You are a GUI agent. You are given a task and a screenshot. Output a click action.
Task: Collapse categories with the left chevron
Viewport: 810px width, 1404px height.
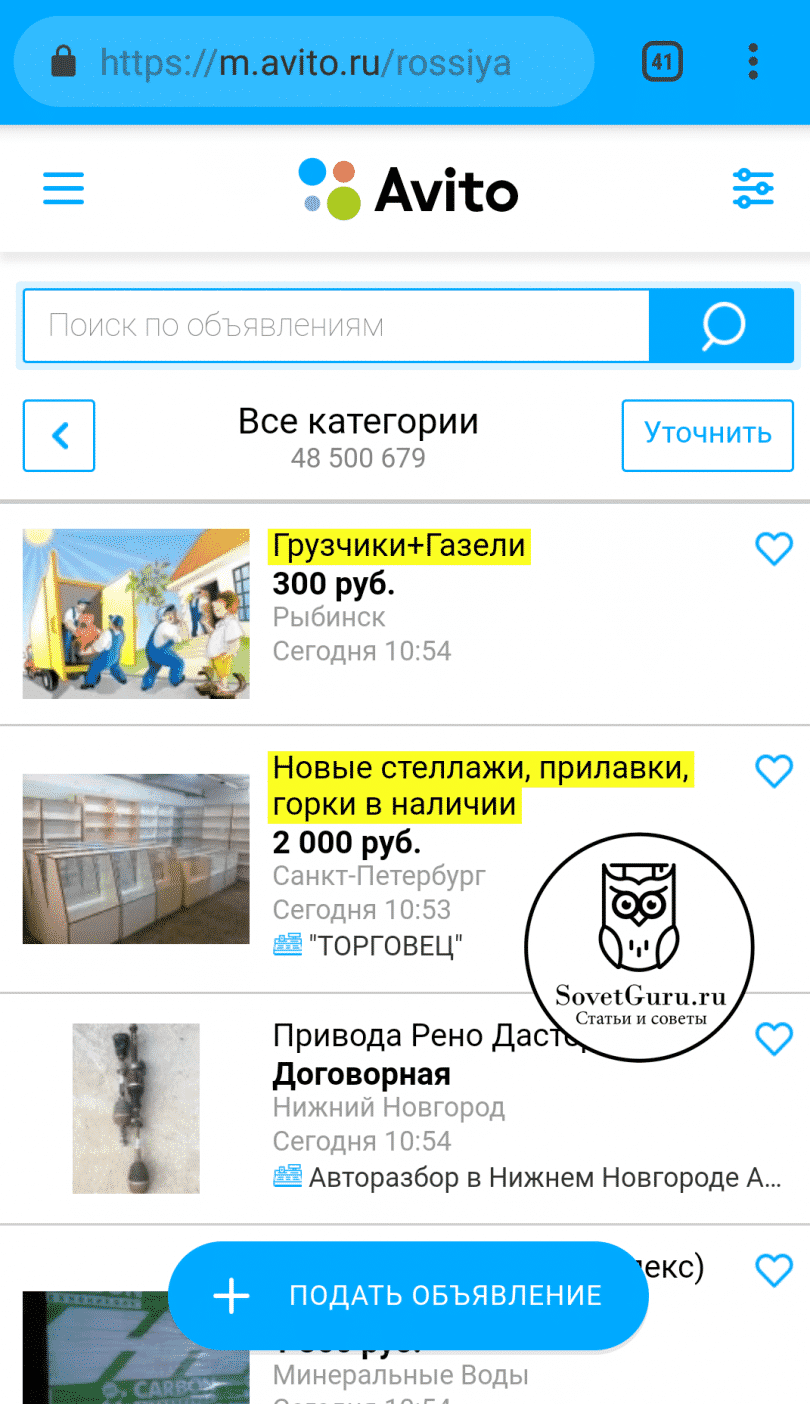point(58,435)
